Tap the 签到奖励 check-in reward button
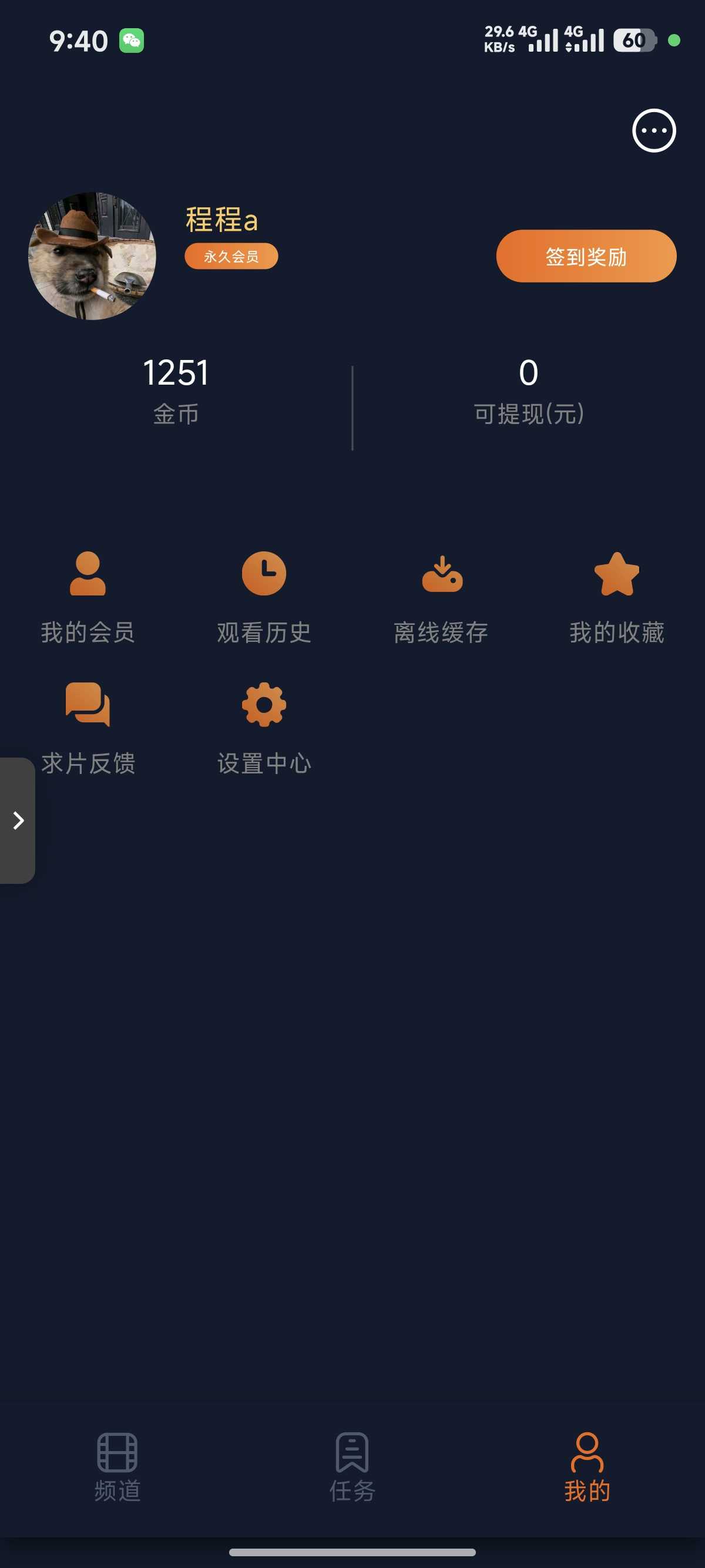The height and width of the screenshot is (1568, 705). coord(586,255)
